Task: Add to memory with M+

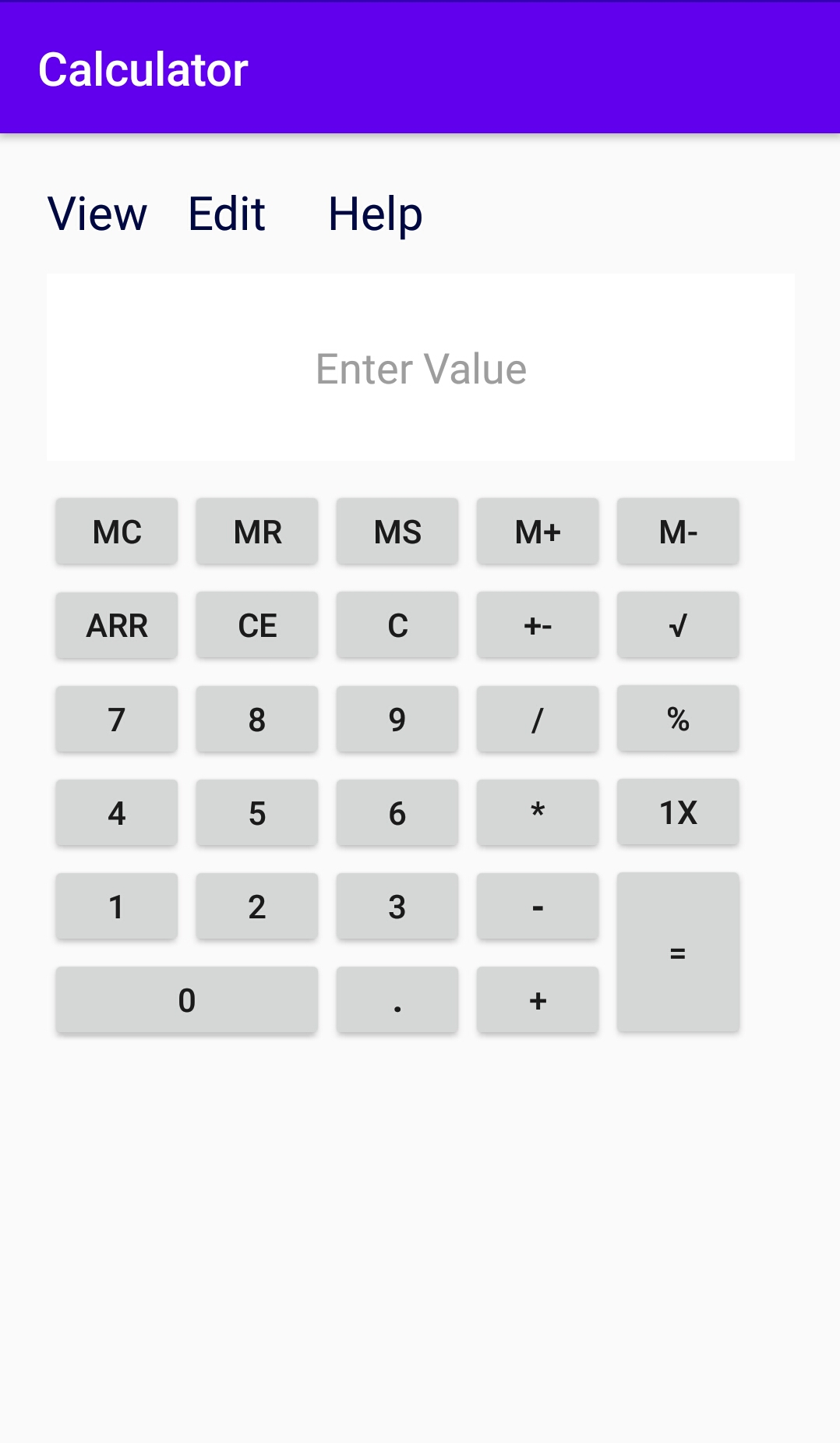Action: (538, 532)
